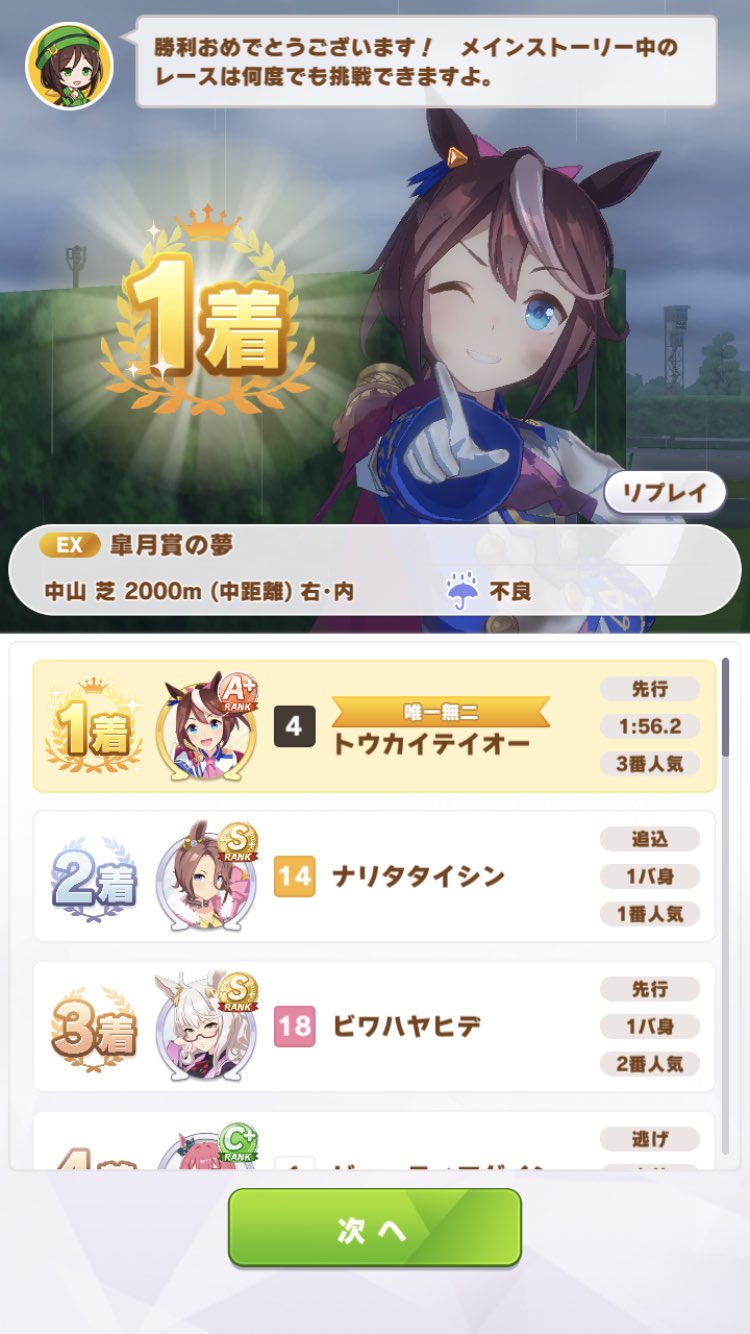Proceed with the green 次へ button

(x=375, y=1227)
